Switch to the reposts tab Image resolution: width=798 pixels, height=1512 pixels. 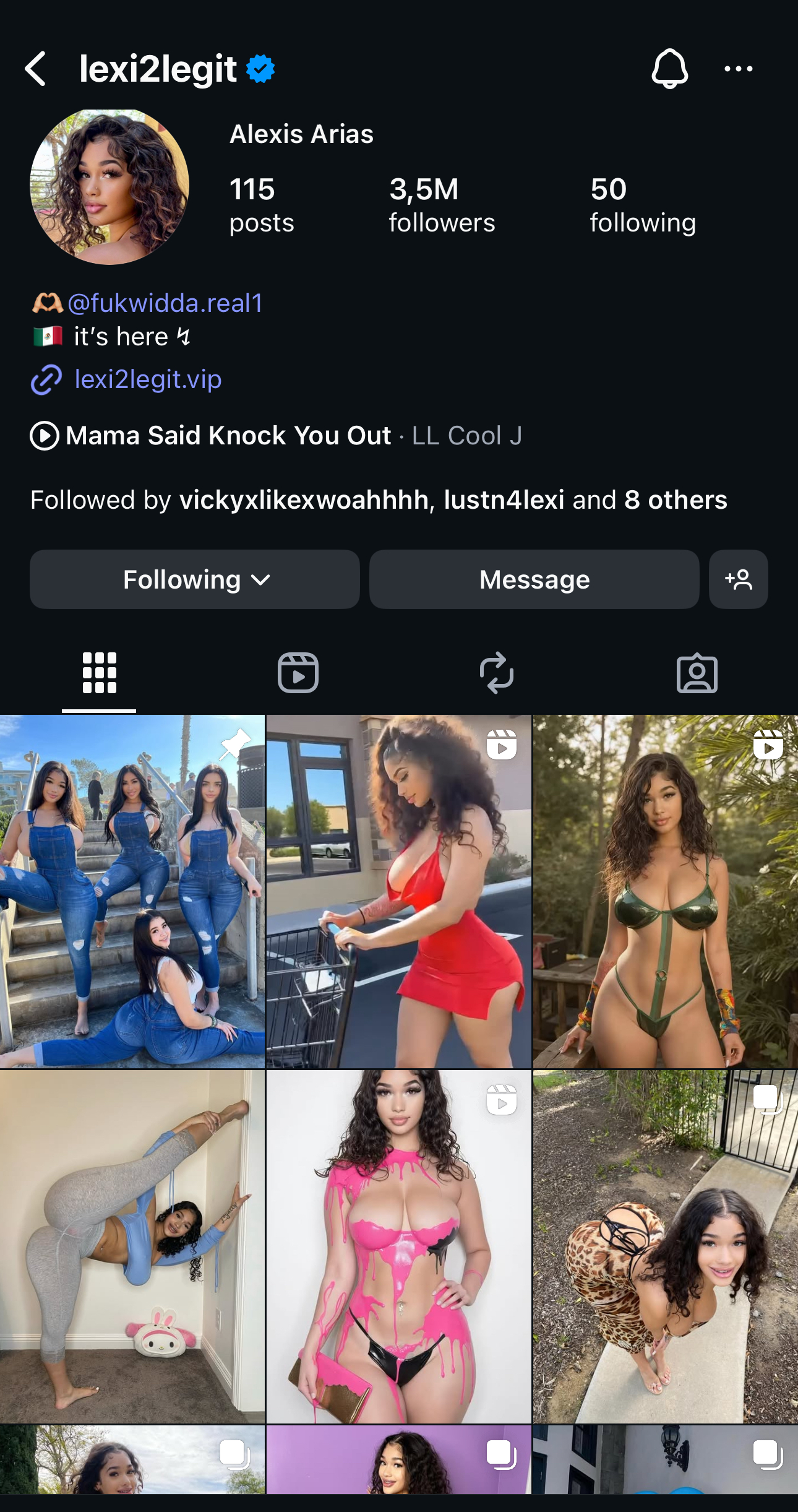pyautogui.click(x=497, y=673)
